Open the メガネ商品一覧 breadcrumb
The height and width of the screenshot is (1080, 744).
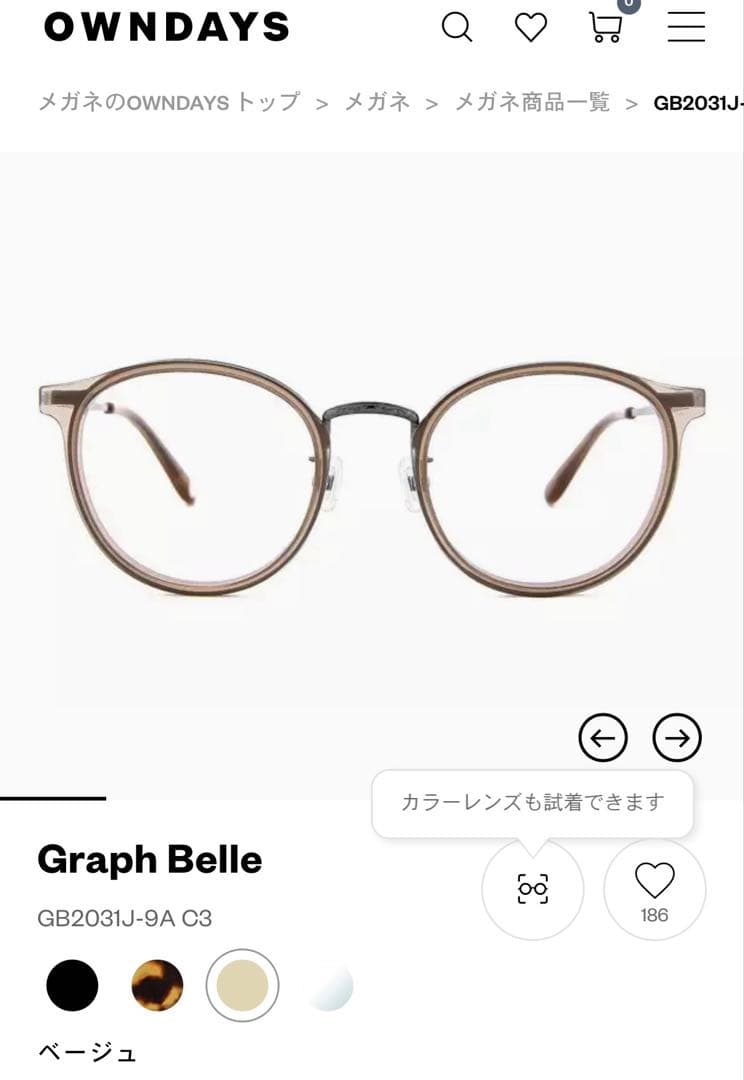532,102
